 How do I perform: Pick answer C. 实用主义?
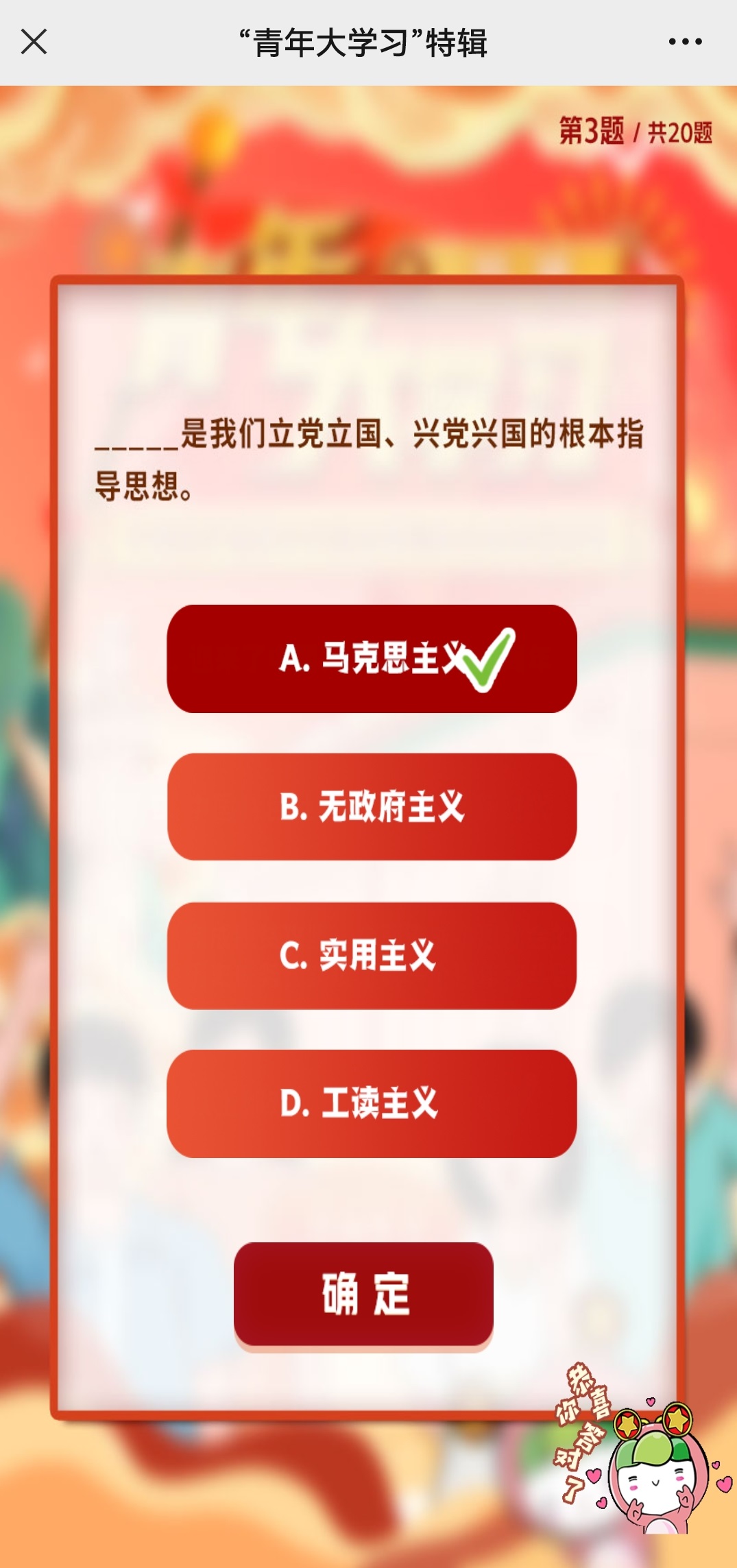point(372,956)
